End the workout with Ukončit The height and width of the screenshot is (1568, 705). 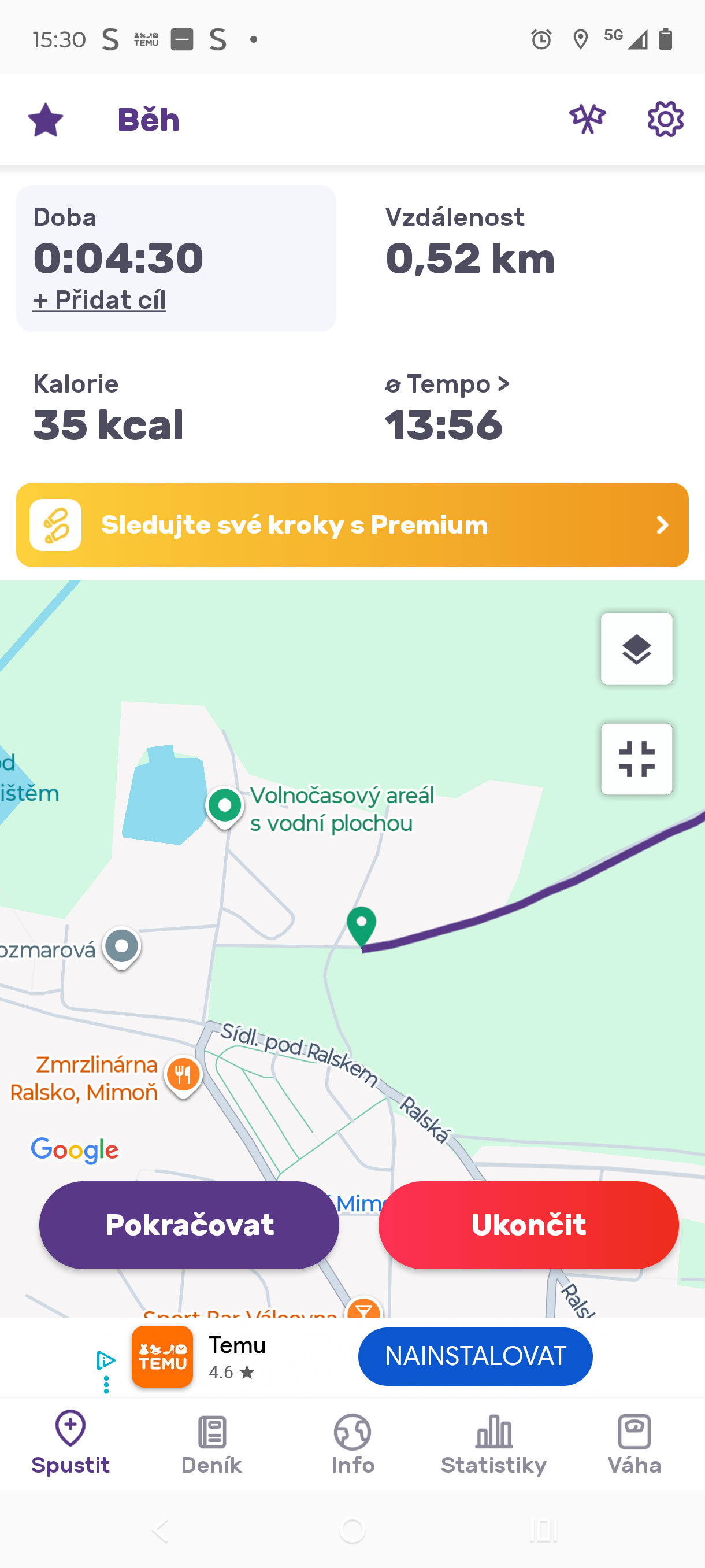pyautogui.click(x=528, y=1225)
